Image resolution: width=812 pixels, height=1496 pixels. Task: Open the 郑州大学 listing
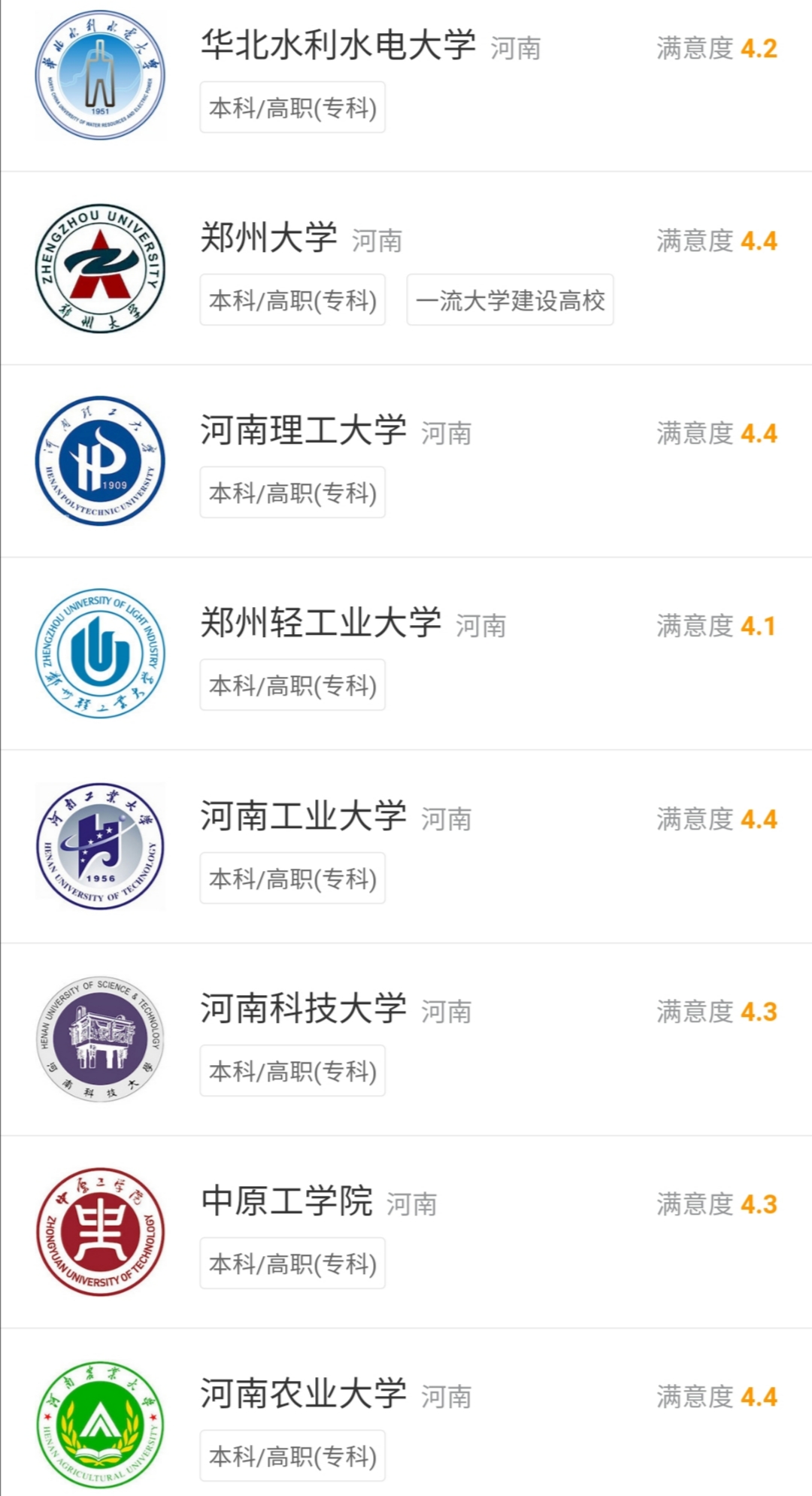268,238
